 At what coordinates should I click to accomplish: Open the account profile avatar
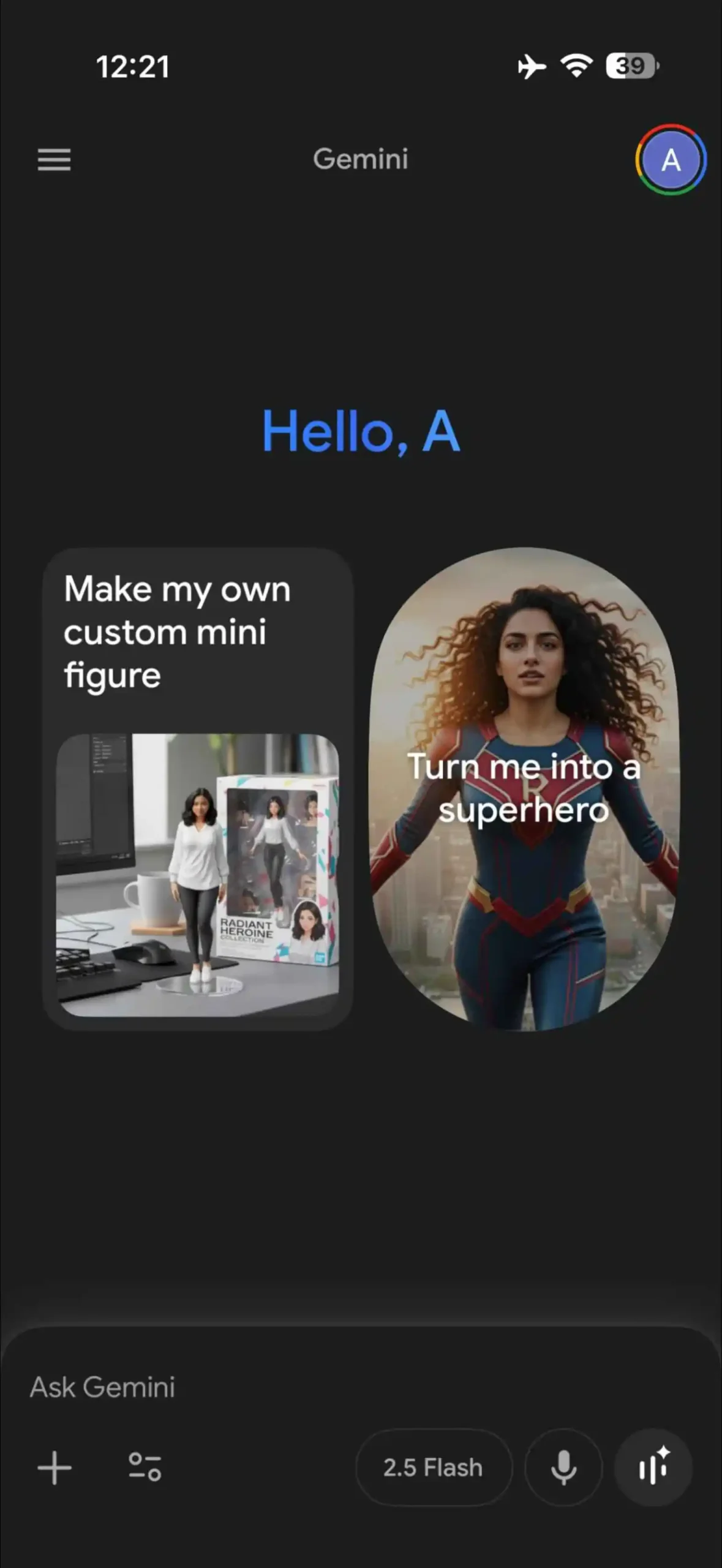(x=671, y=160)
